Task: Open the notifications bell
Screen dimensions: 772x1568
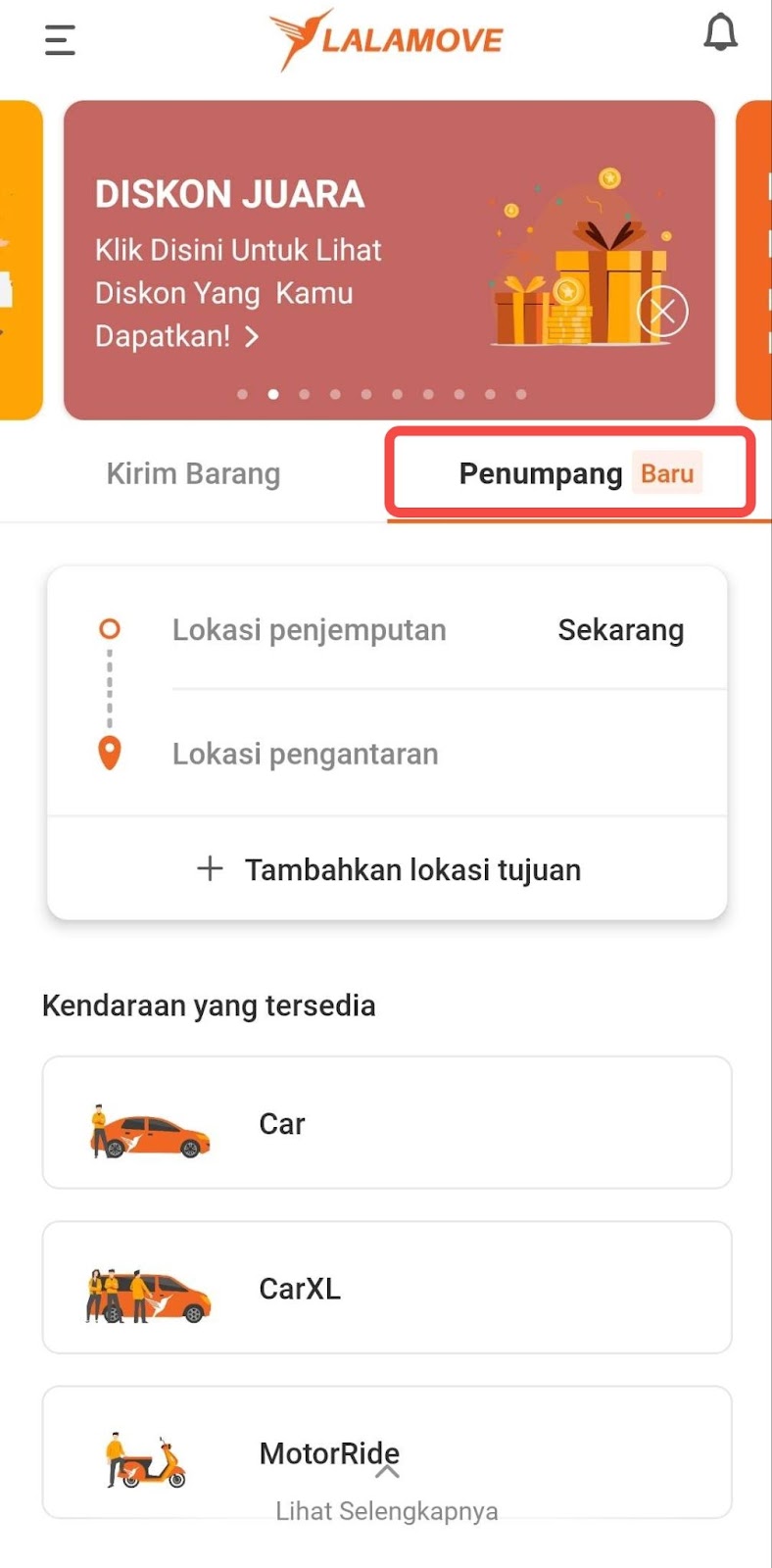Action: (x=720, y=32)
